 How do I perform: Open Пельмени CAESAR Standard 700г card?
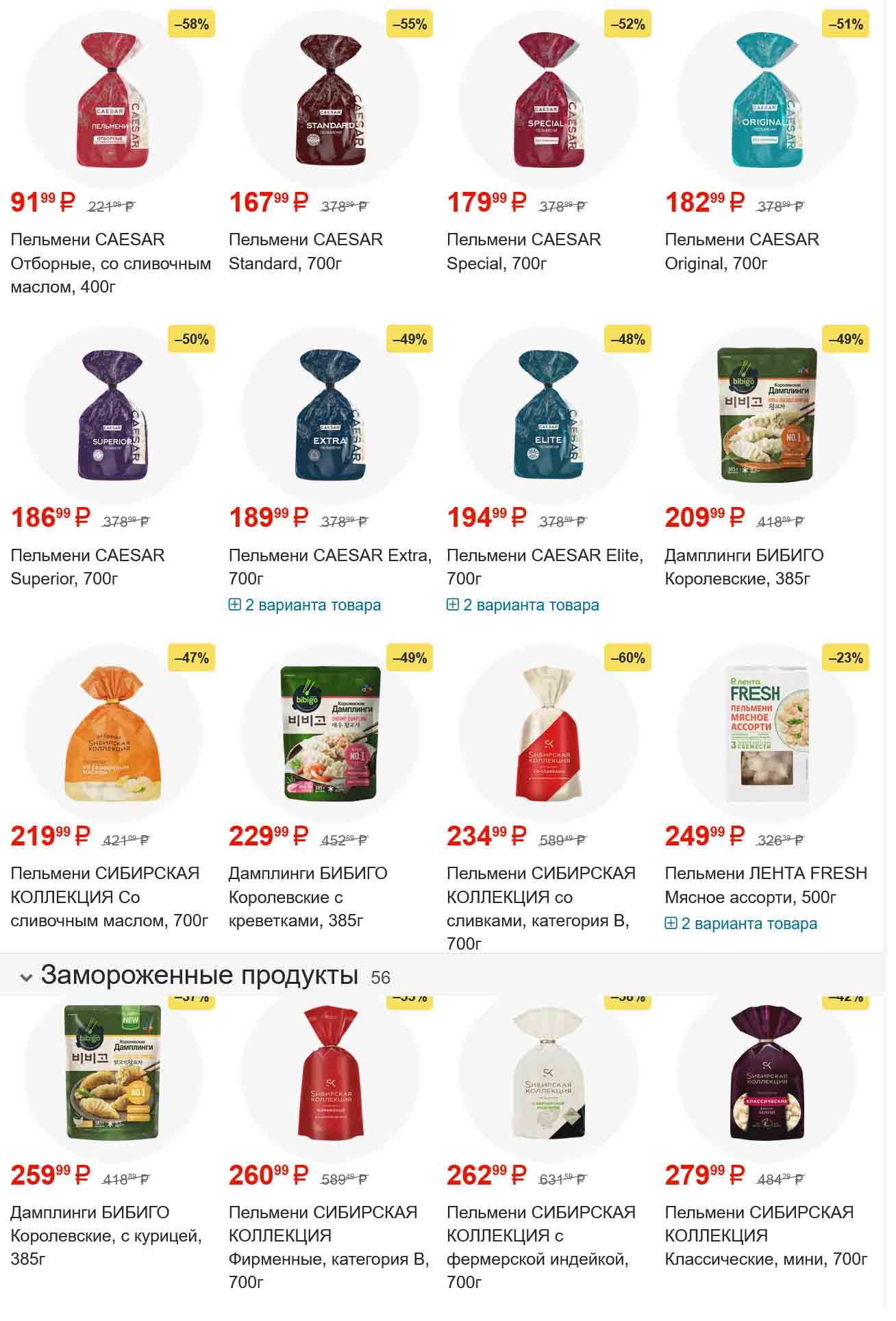click(306, 251)
